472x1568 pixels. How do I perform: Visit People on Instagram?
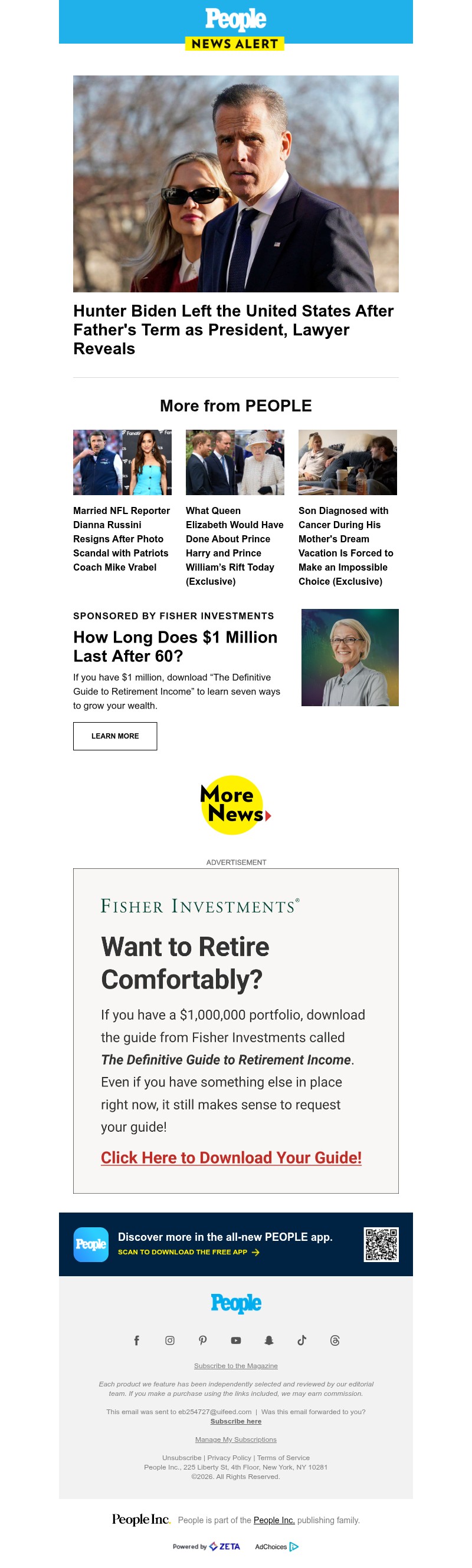(x=170, y=1340)
